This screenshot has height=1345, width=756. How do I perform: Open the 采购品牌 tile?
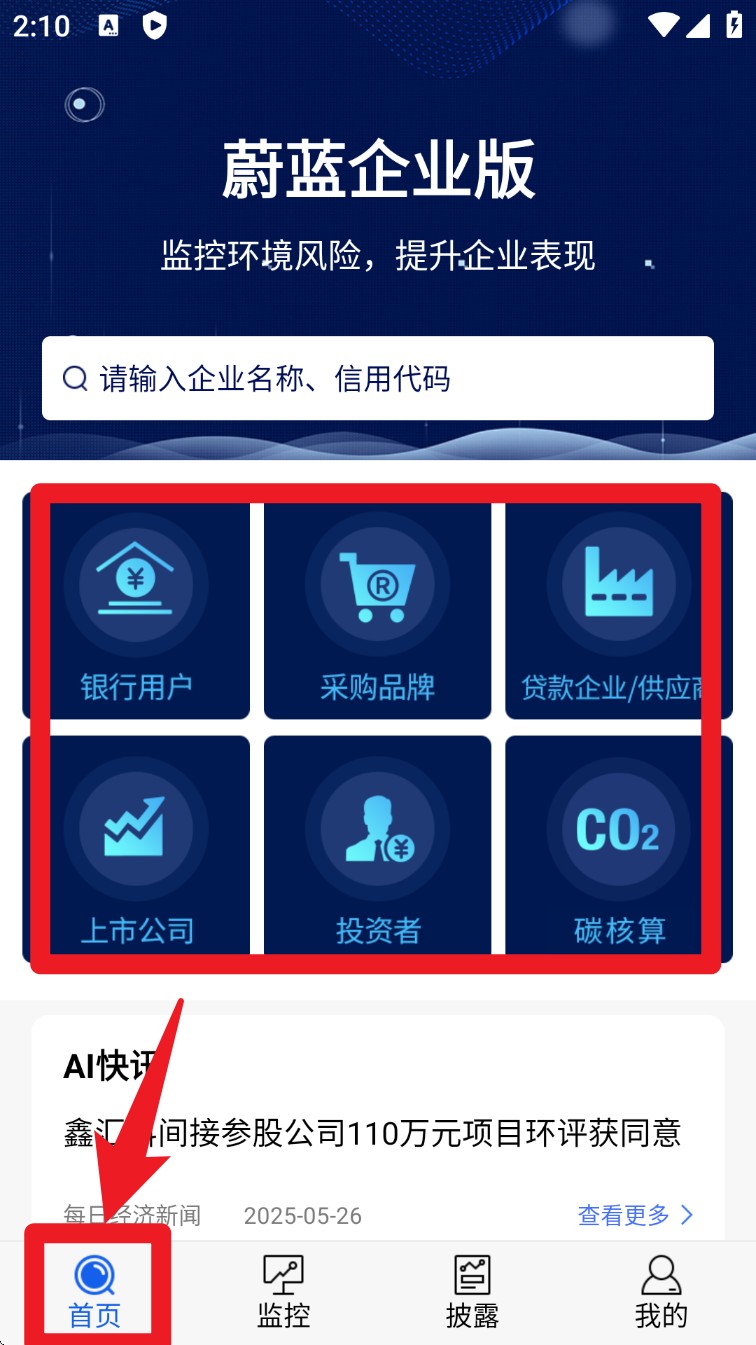pos(377,609)
